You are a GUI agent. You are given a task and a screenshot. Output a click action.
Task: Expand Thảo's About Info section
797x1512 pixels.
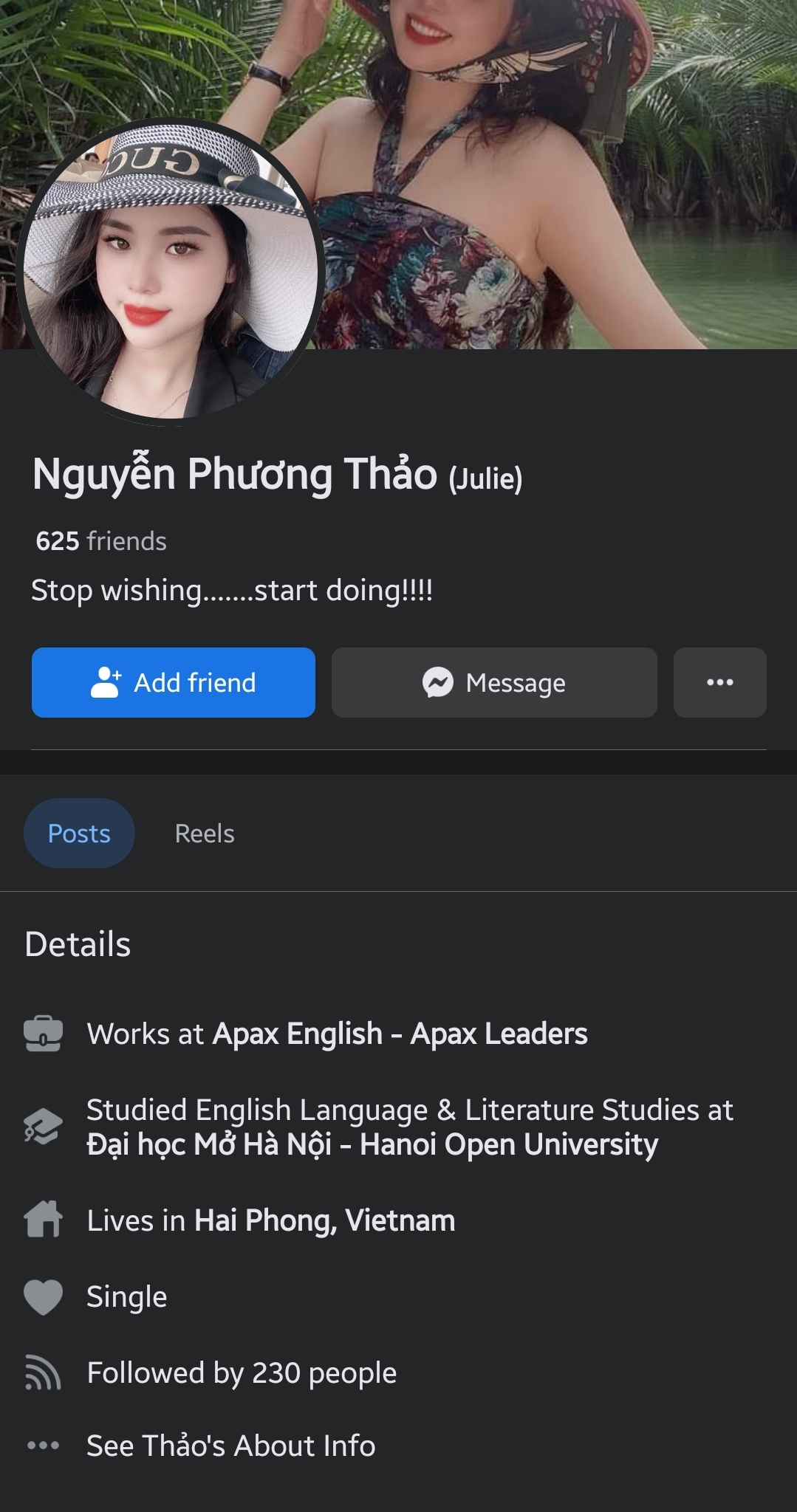pos(230,1446)
